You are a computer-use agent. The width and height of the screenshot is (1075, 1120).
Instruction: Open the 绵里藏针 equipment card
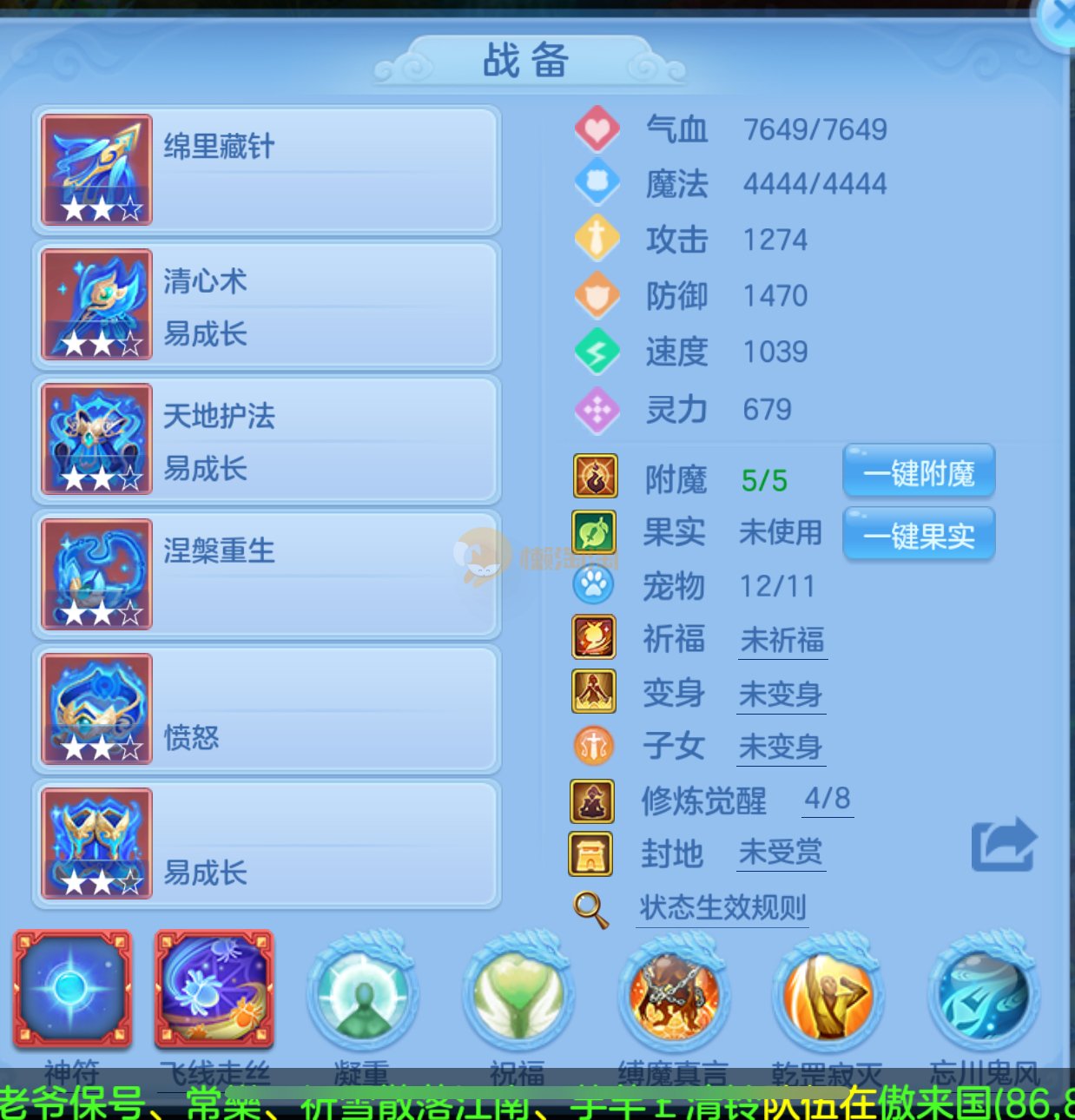[266, 170]
